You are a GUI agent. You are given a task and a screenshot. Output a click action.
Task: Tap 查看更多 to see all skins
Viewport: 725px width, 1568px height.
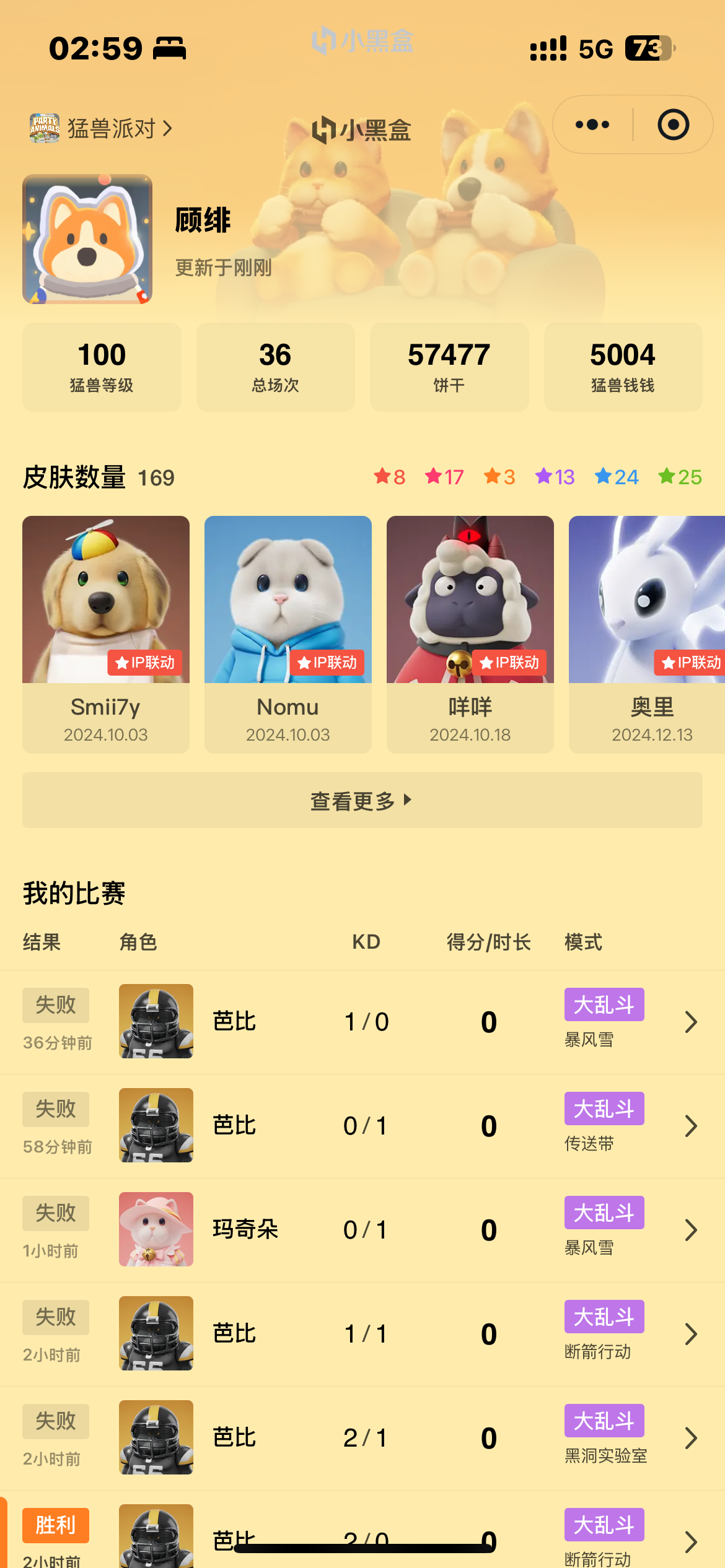tap(362, 800)
